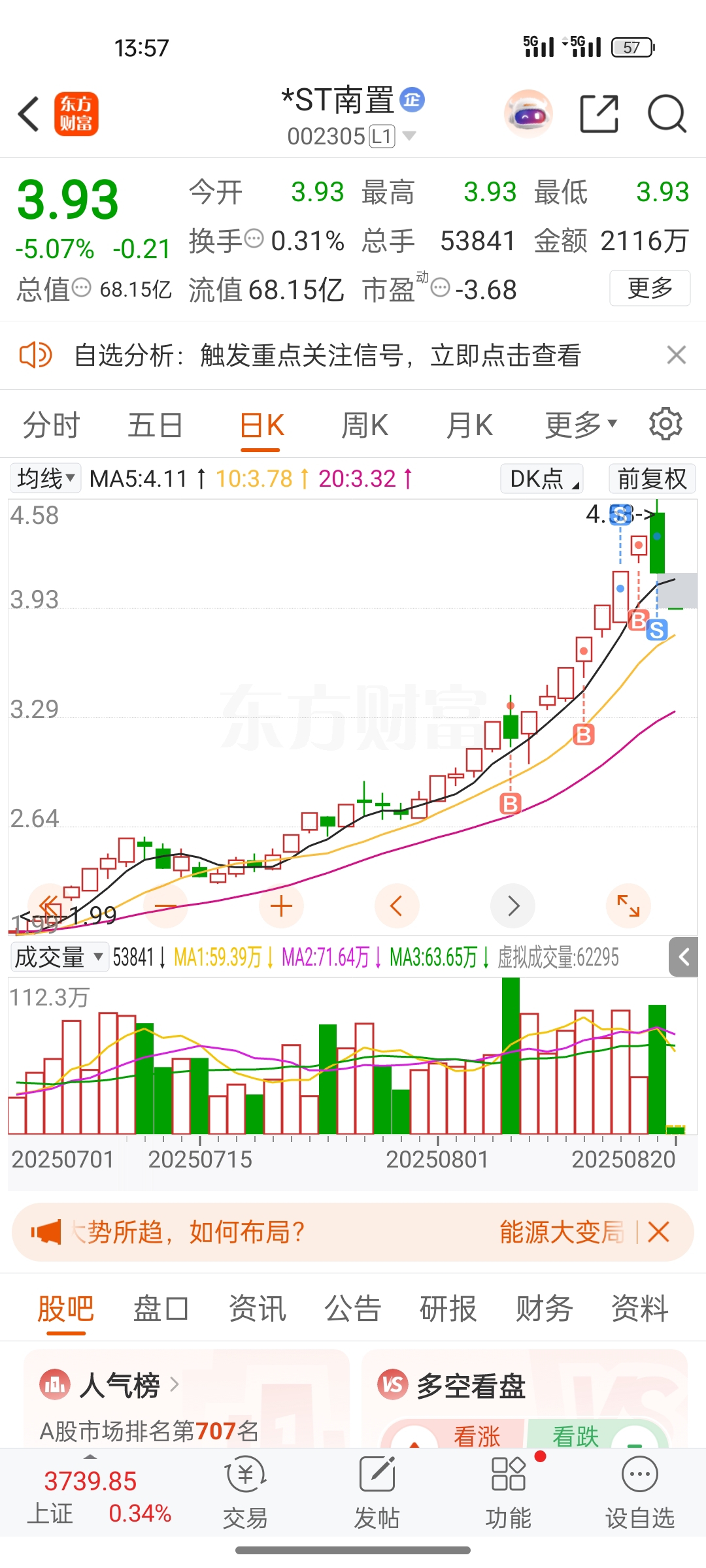Go back using the top-left arrow
Viewport: 706px width, 1568px height.
[29, 114]
